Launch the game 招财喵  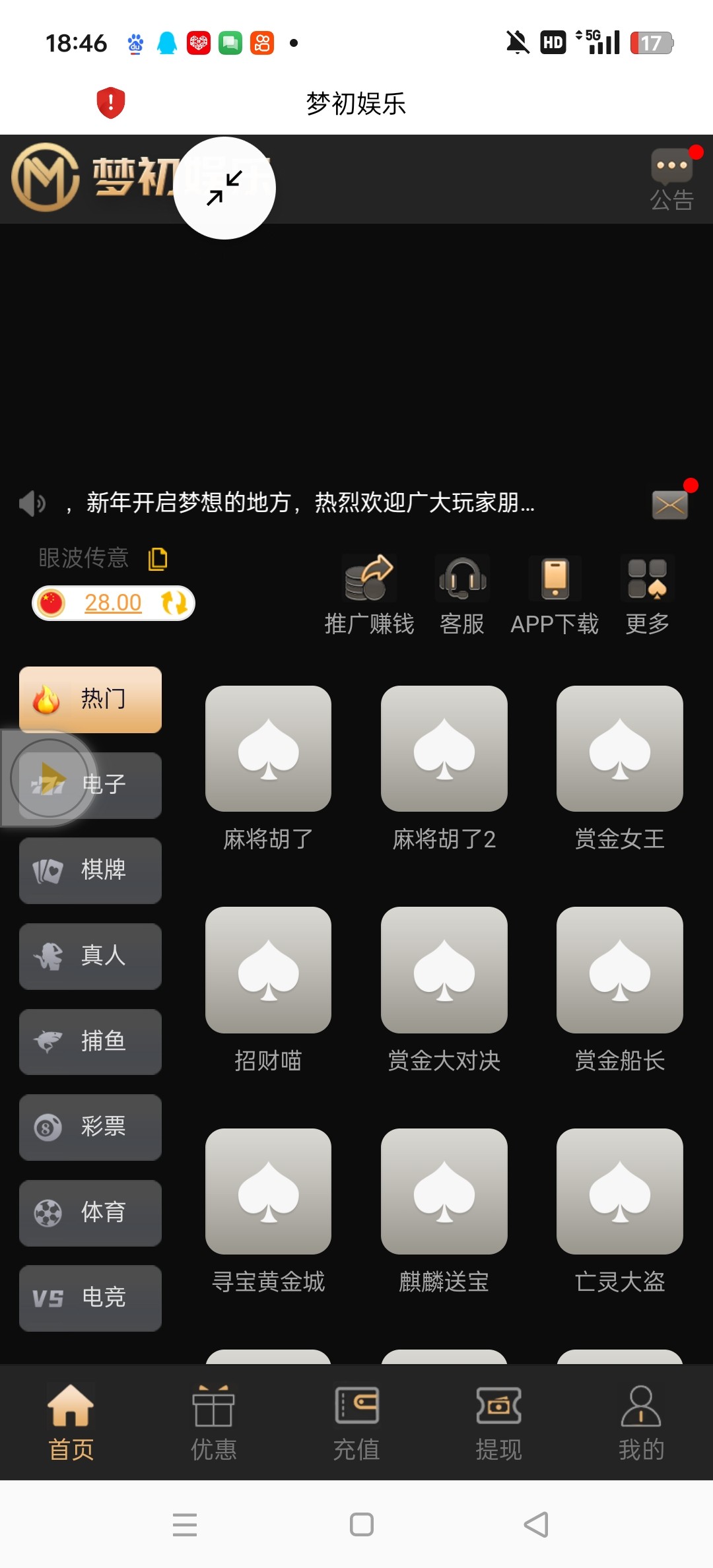point(268,970)
